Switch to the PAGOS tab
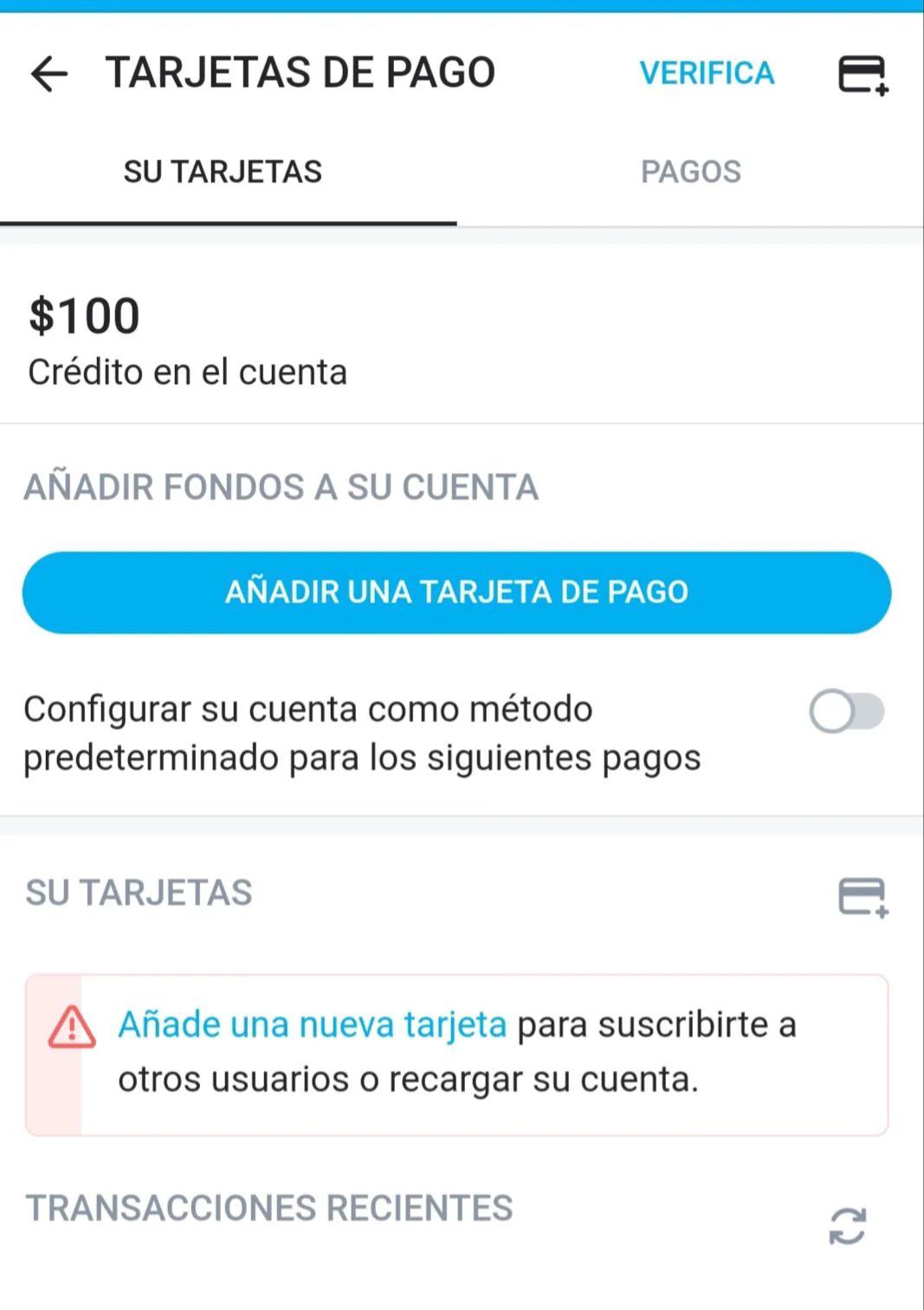Image resolution: width=924 pixels, height=1310 pixels. click(x=690, y=172)
